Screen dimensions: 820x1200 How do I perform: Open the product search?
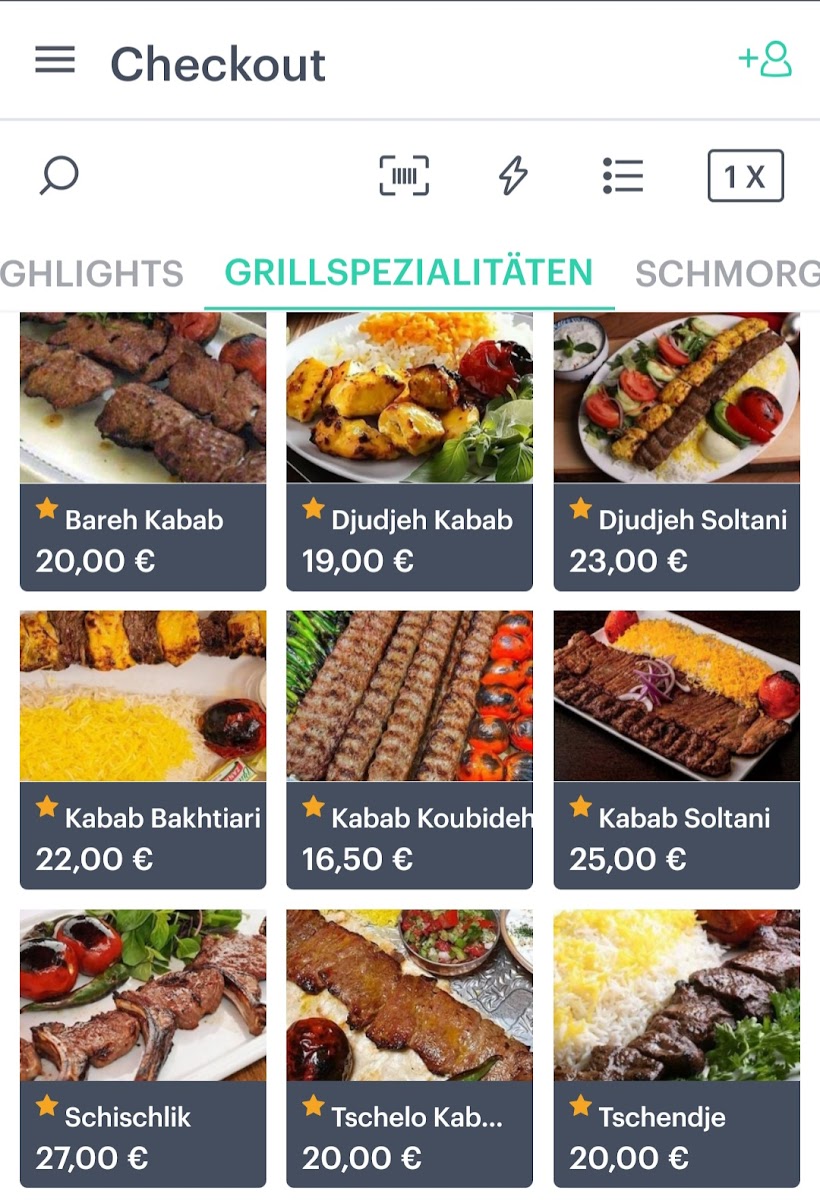pos(59,176)
